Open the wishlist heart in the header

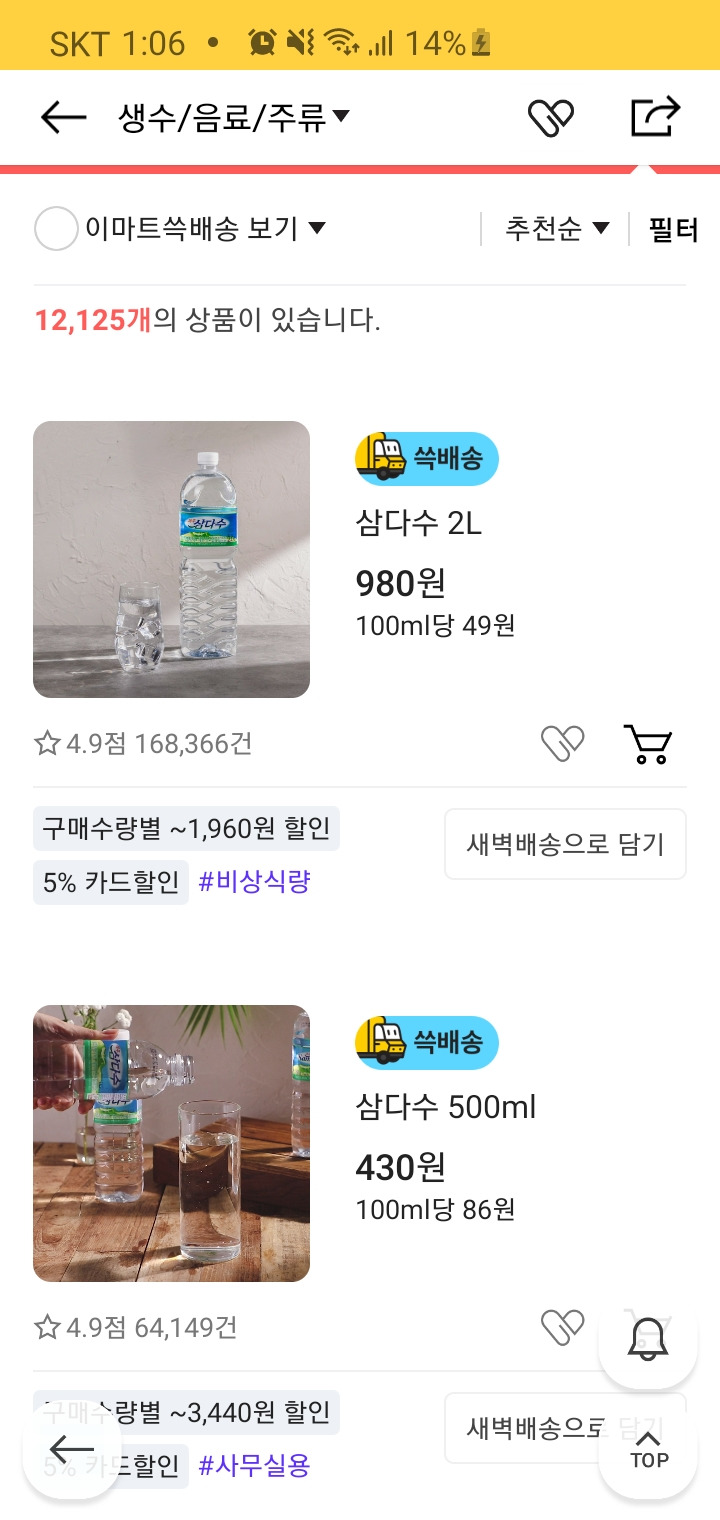tap(551, 118)
